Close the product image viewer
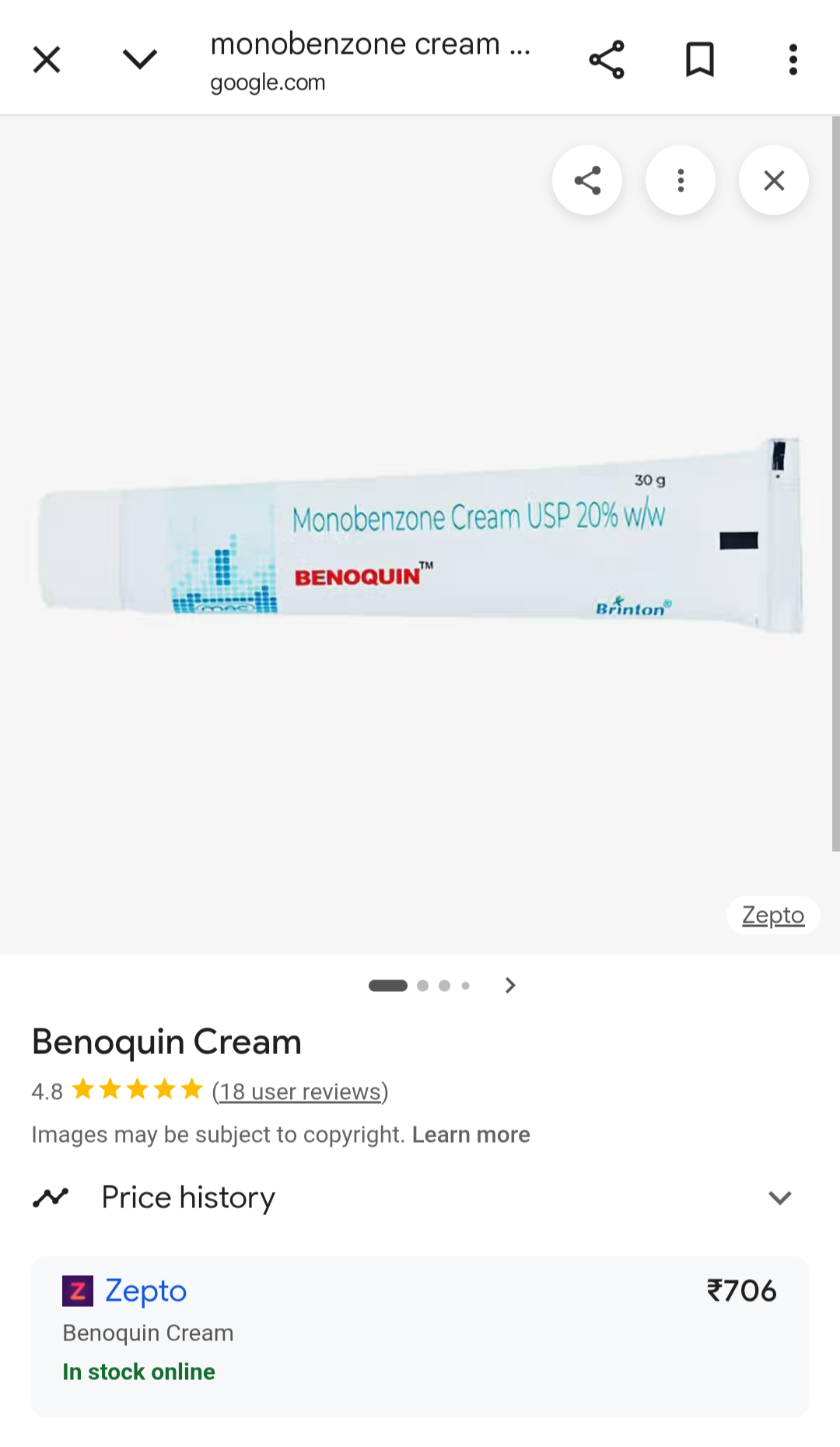 (774, 180)
